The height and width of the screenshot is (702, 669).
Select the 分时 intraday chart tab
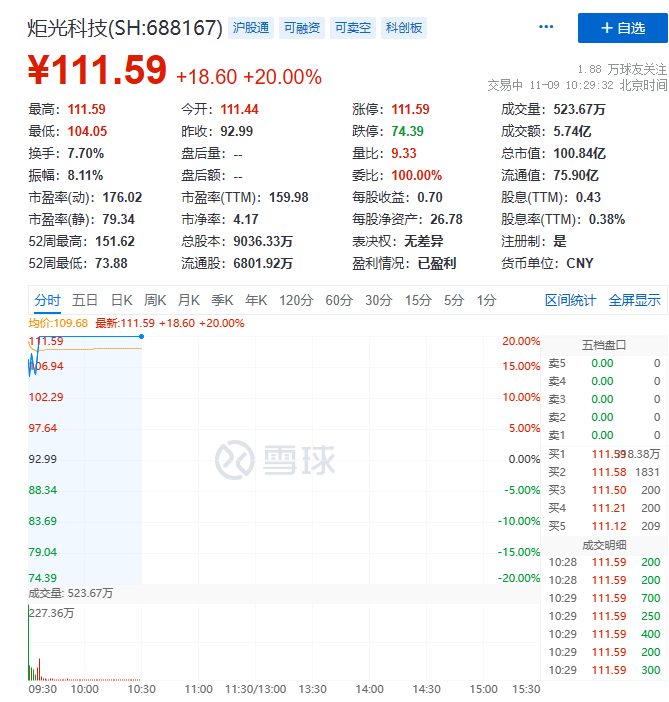47,300
